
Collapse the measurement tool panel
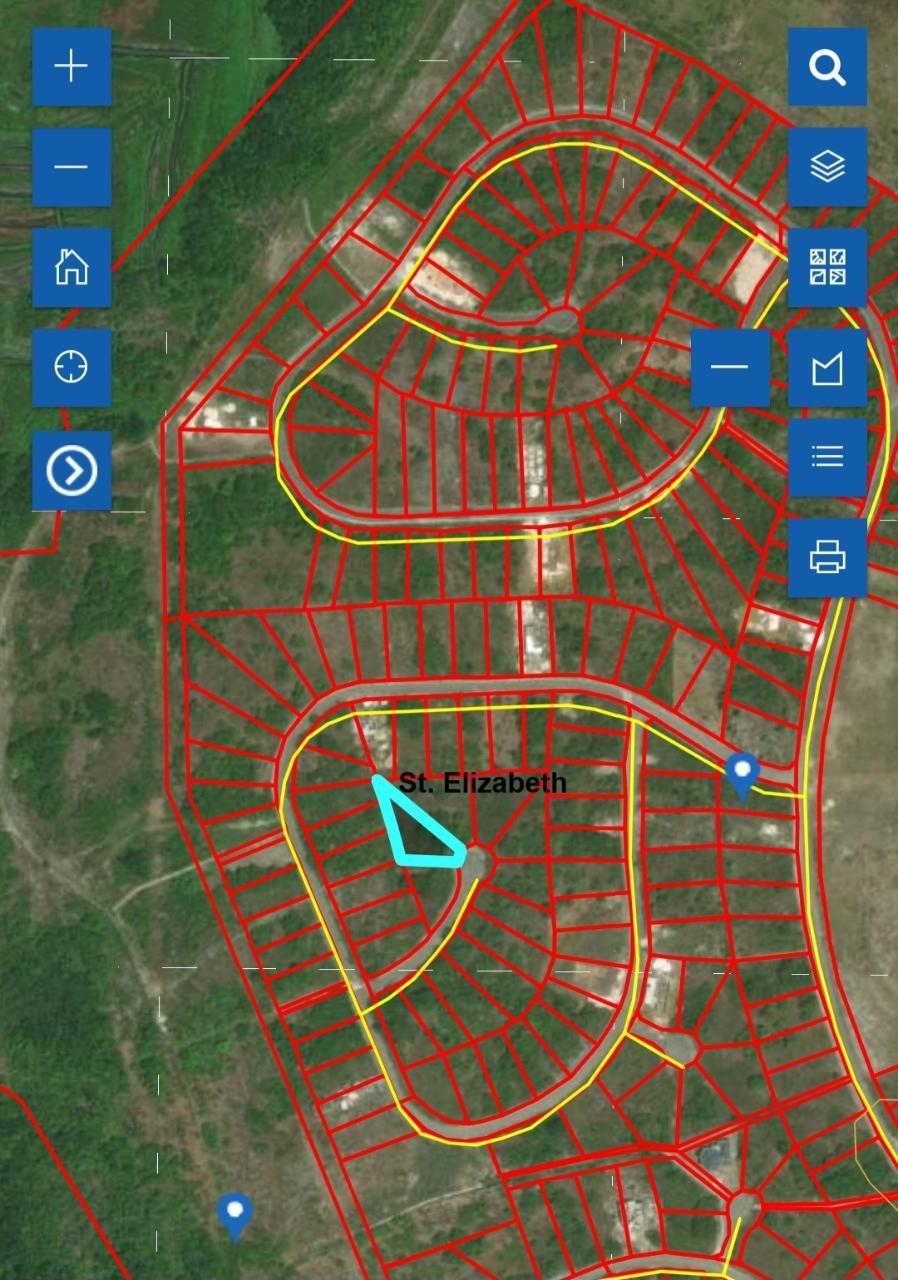tap(730, 368)
